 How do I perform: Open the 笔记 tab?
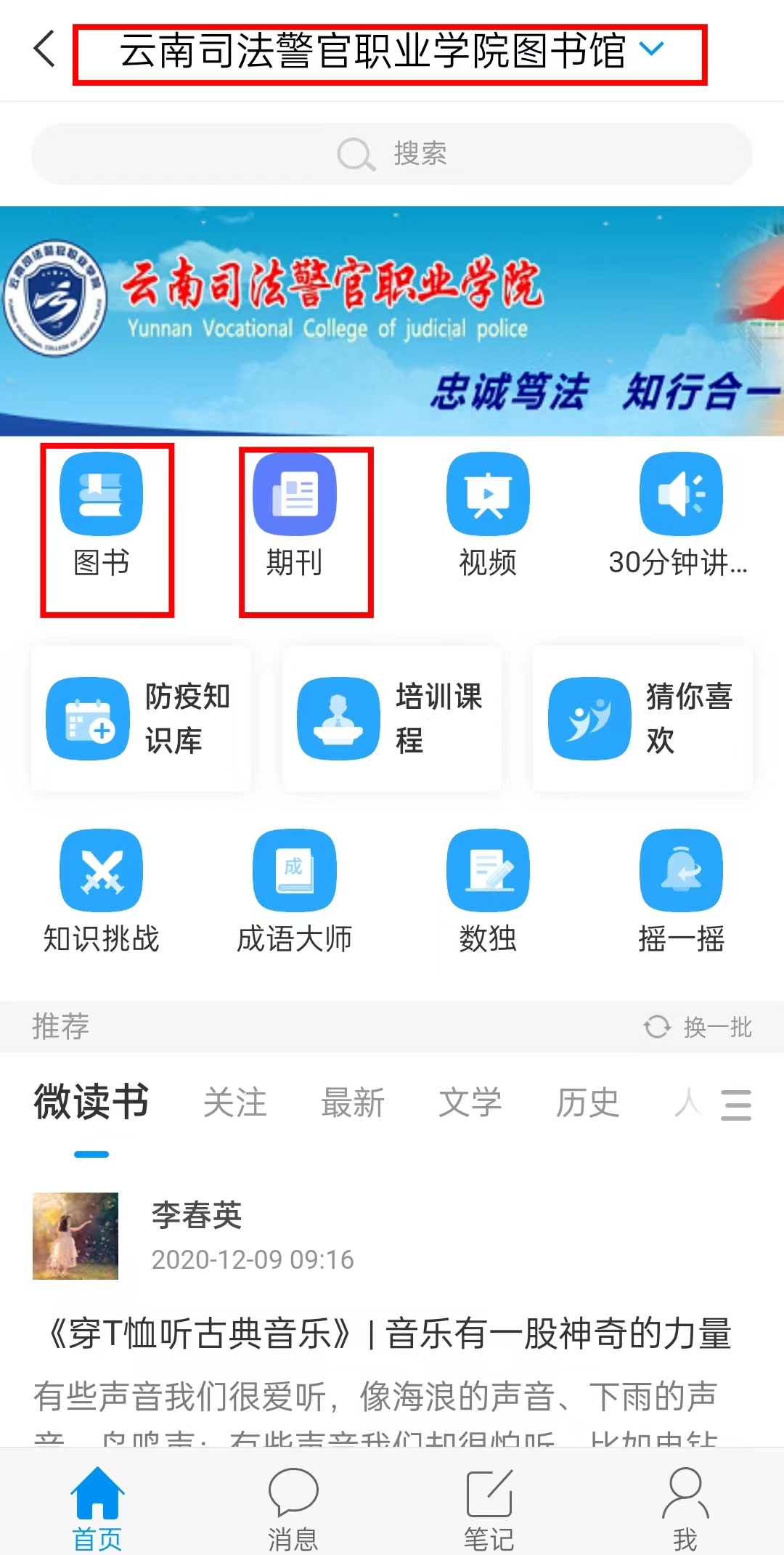pos(489,1508)
